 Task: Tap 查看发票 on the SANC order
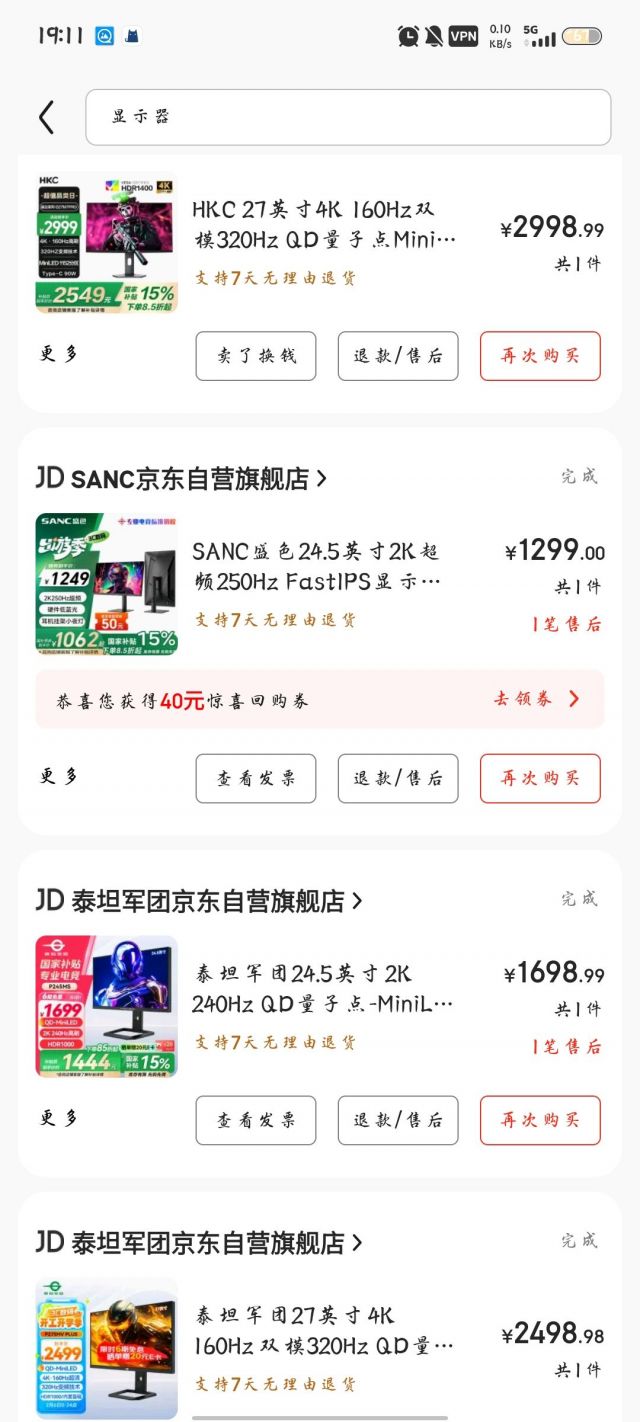pyautogui.click(x=256, y=779)
